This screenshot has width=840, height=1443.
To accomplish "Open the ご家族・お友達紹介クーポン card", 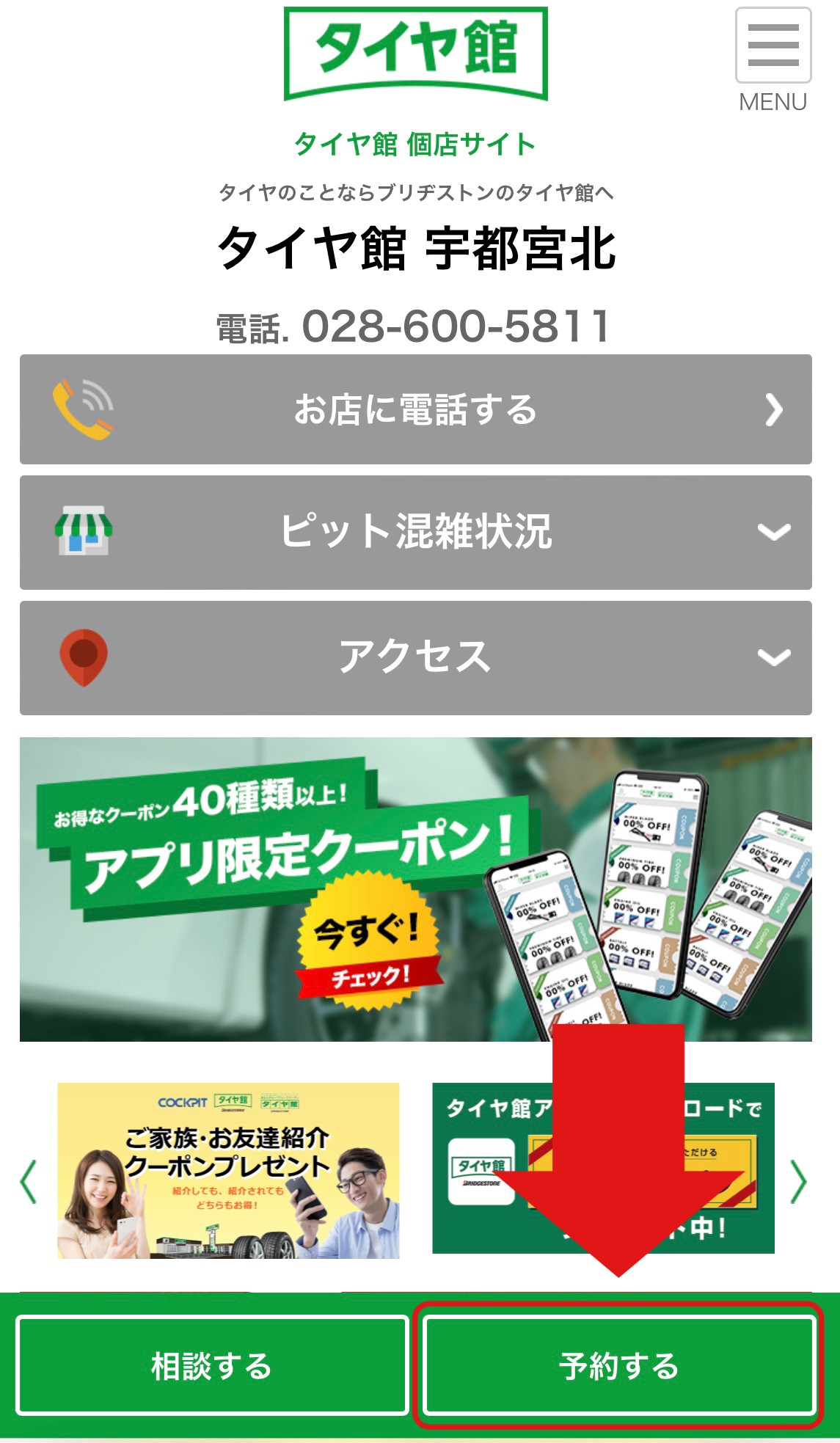I will pyautogui.click(x=228, y=1171).
